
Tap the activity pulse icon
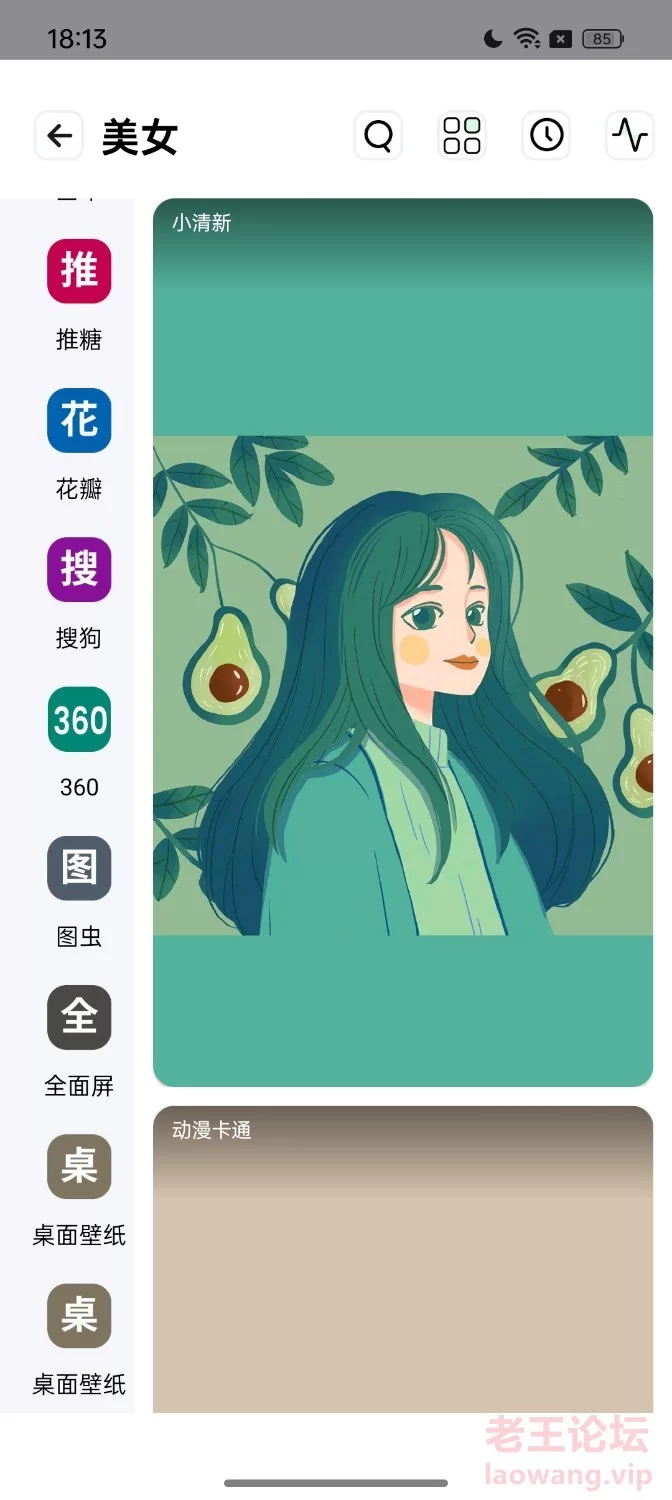pos(630,135)
